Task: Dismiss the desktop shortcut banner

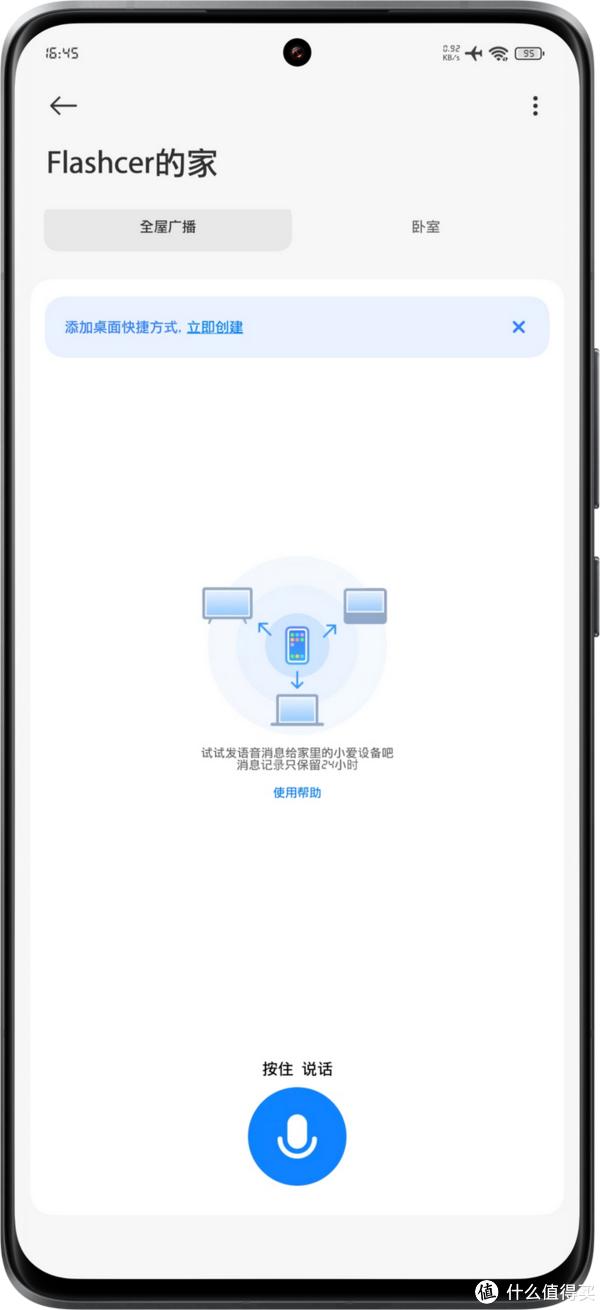Action: click(x=518, y=327)
